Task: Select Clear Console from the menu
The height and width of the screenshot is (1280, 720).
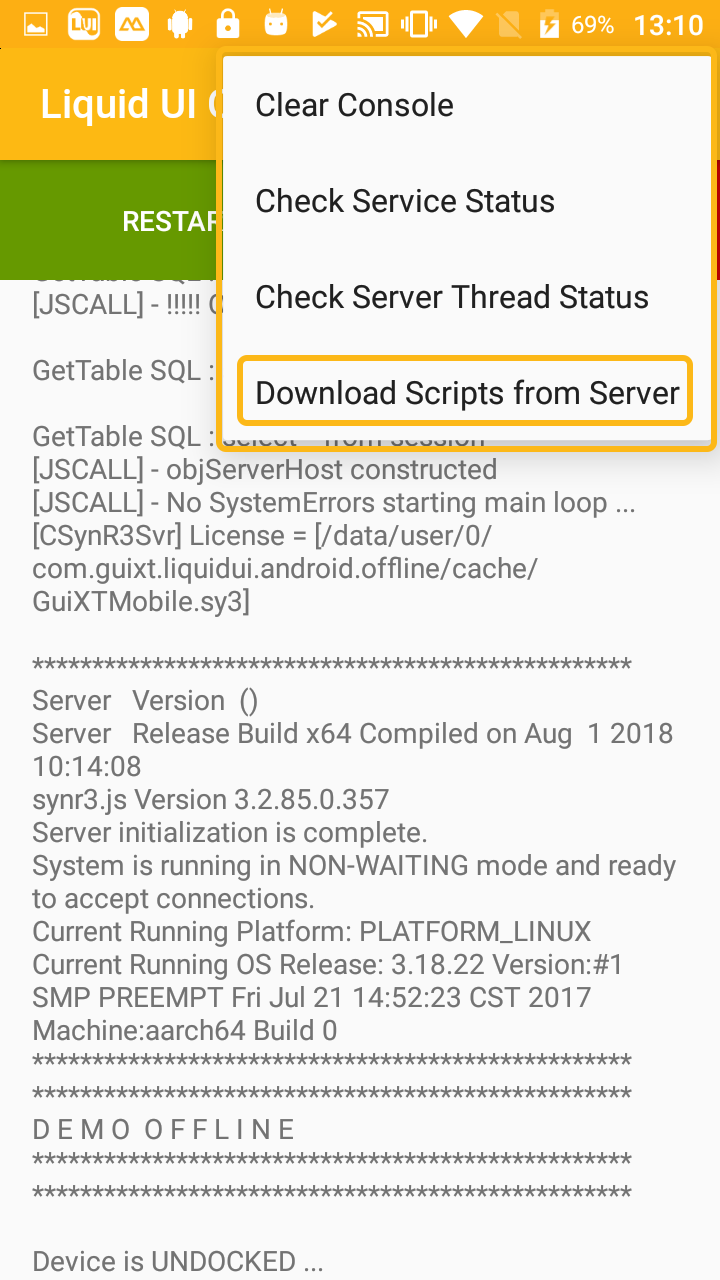Action: tap(466, 105)
